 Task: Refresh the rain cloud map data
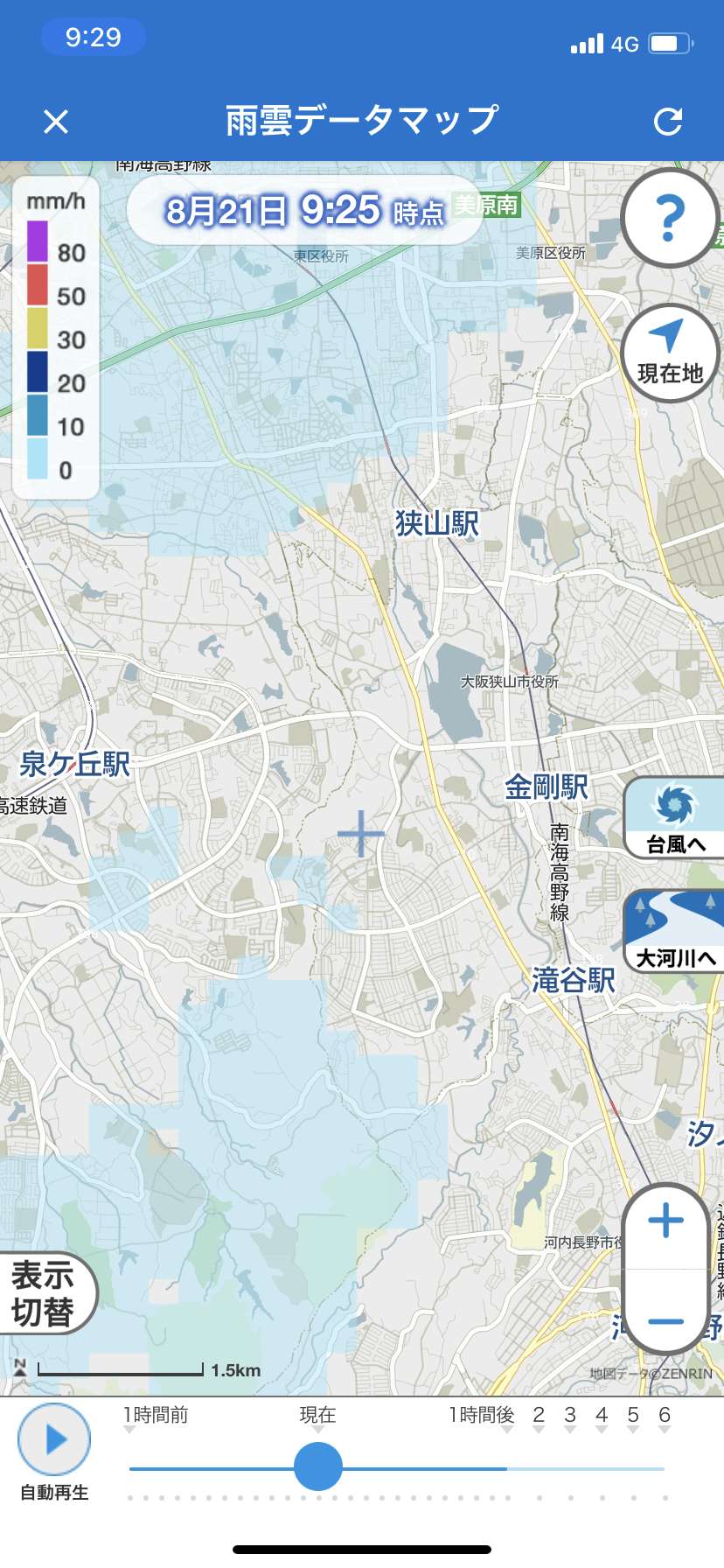667,122
